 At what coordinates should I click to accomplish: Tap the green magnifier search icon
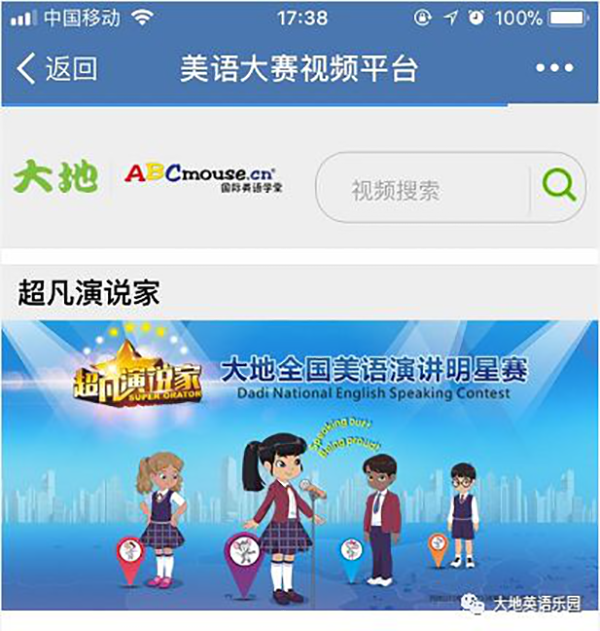(559, 186)
